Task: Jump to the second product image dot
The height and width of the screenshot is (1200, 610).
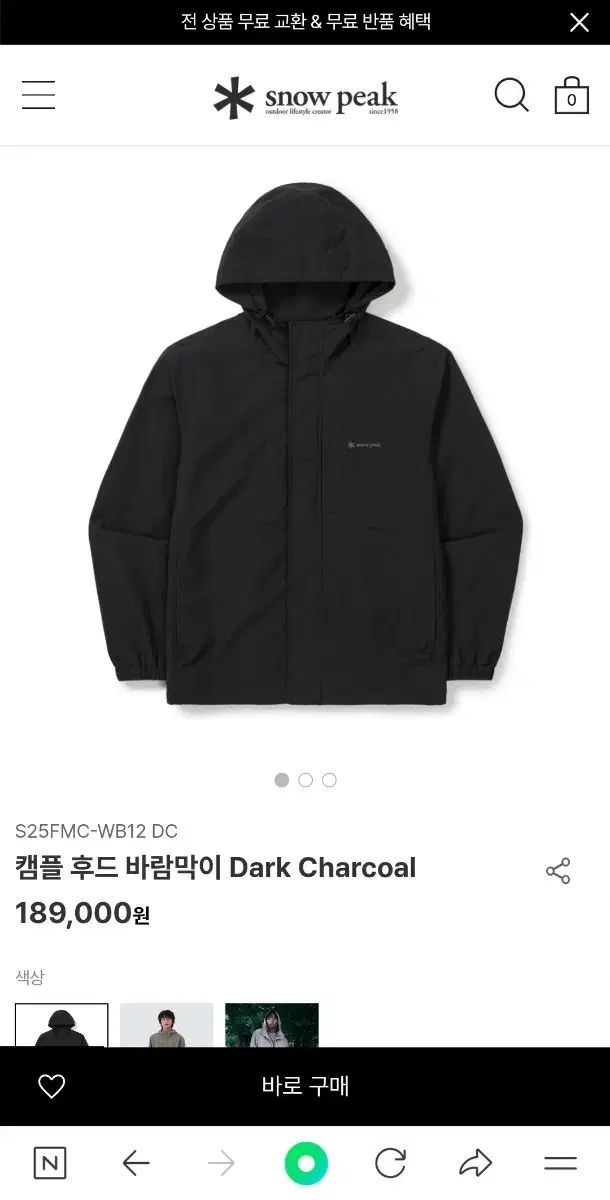Action: coord(306,780)
